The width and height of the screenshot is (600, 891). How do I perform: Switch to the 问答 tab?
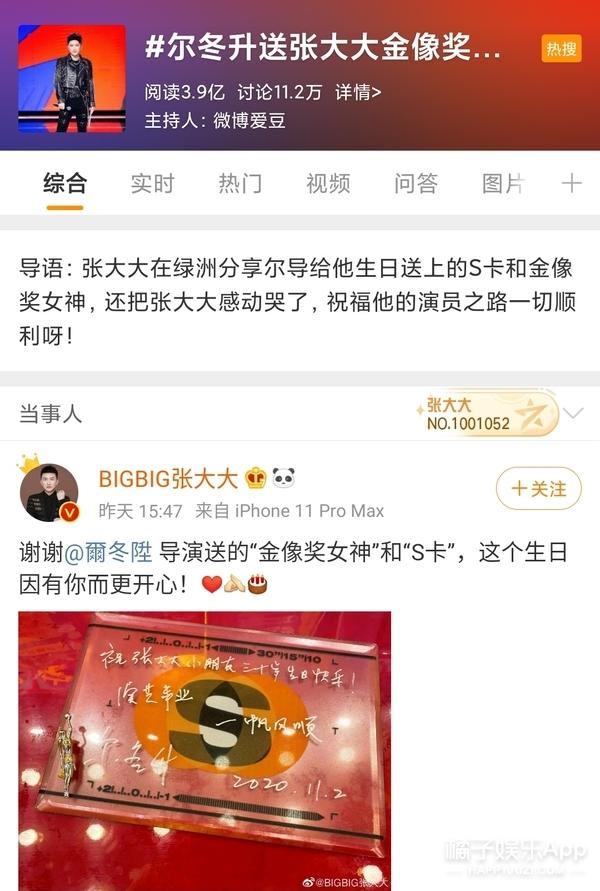416,183
